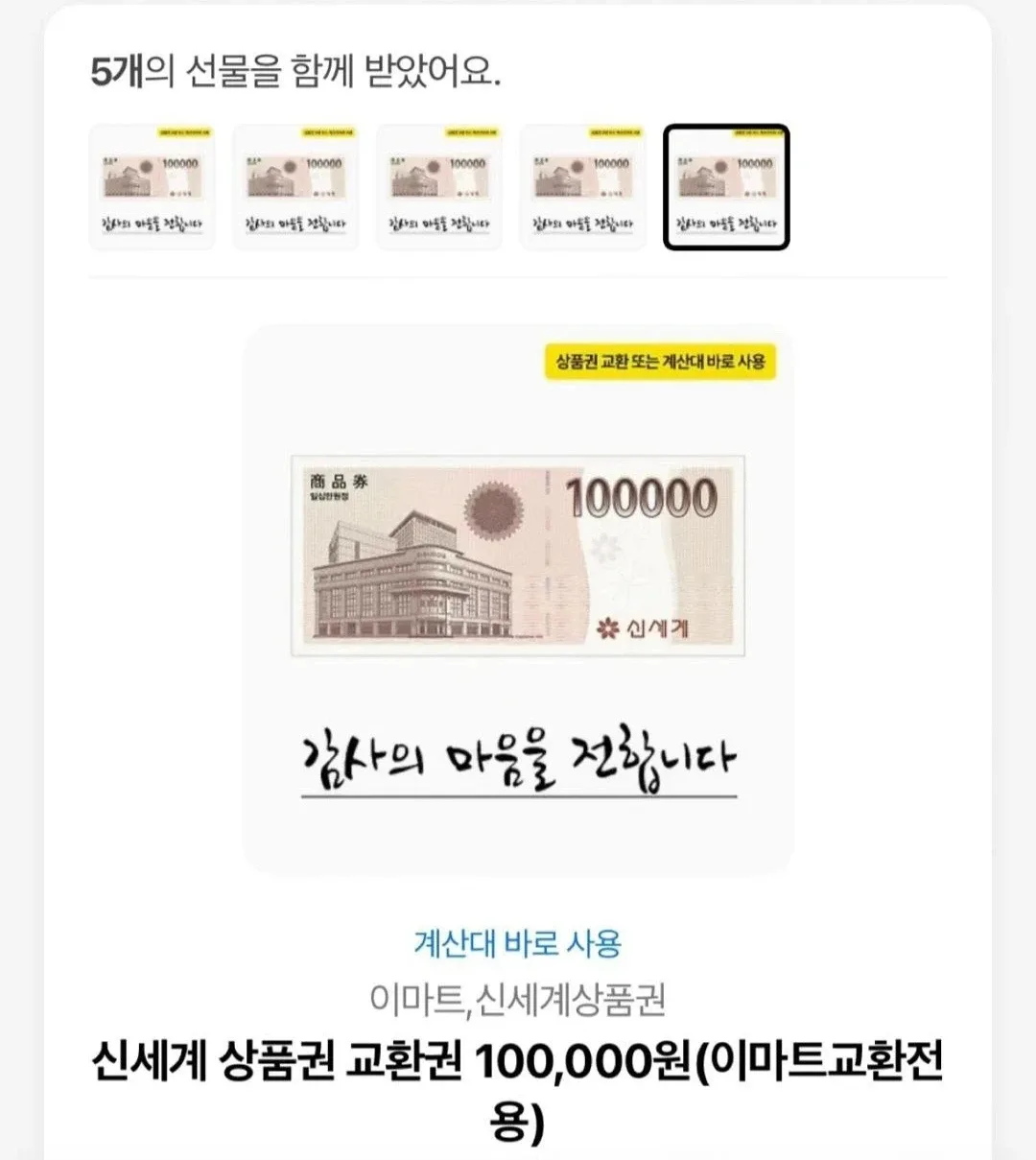Tap the currently selected fifth gift thumbnail
Image resolution: width=1036 pixels, height=1160 pixels.
click(726, 188)
